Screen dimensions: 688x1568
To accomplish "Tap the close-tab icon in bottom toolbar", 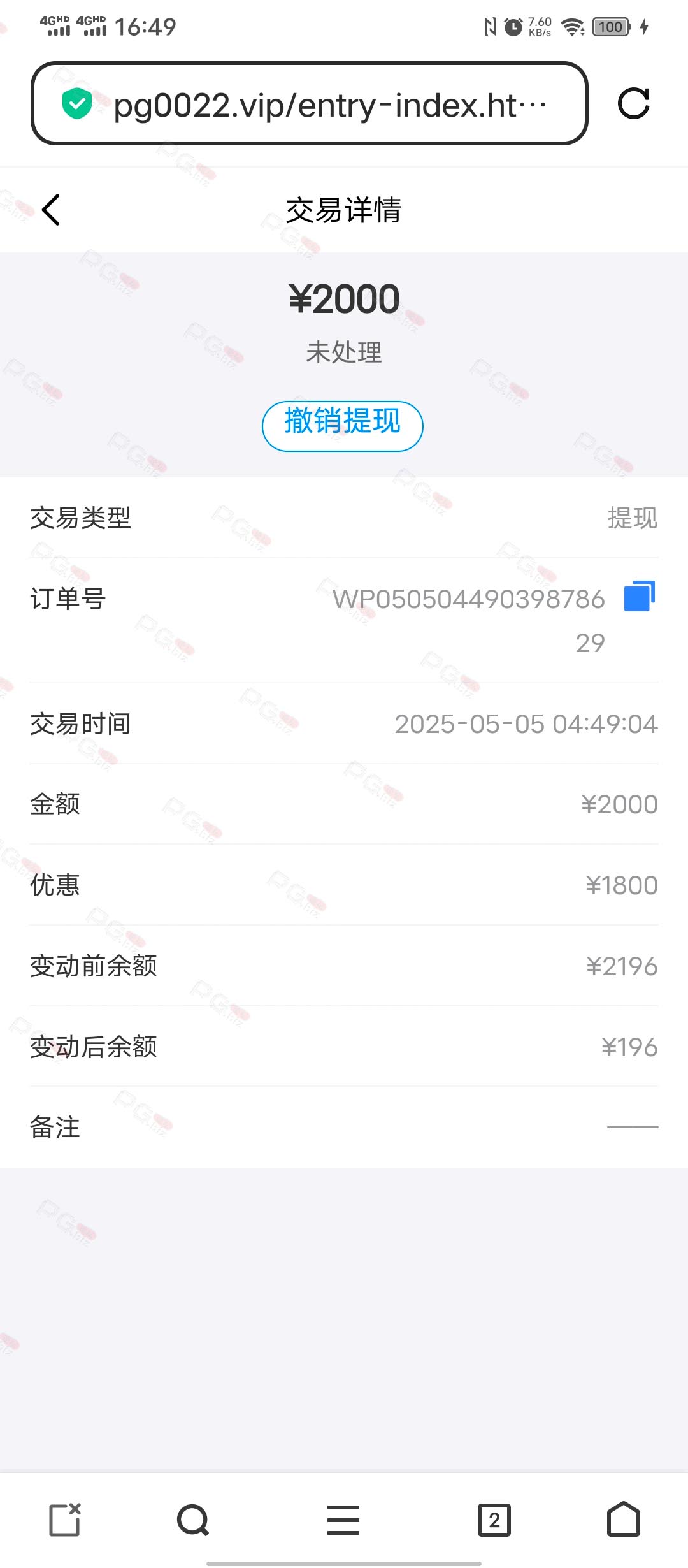I will [x=65, y=1520].
